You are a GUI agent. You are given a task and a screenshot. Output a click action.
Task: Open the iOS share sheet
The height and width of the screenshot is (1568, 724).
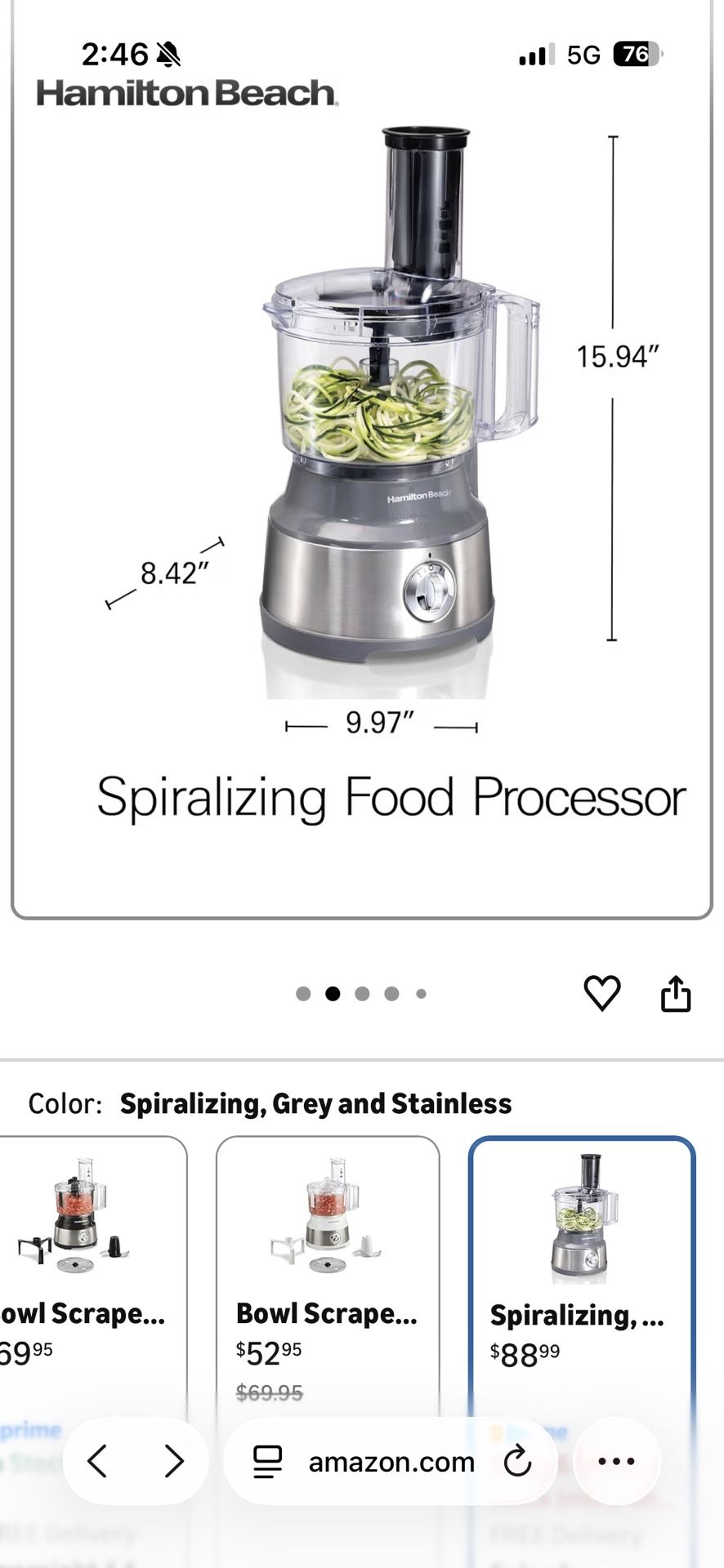coord(677,995)
